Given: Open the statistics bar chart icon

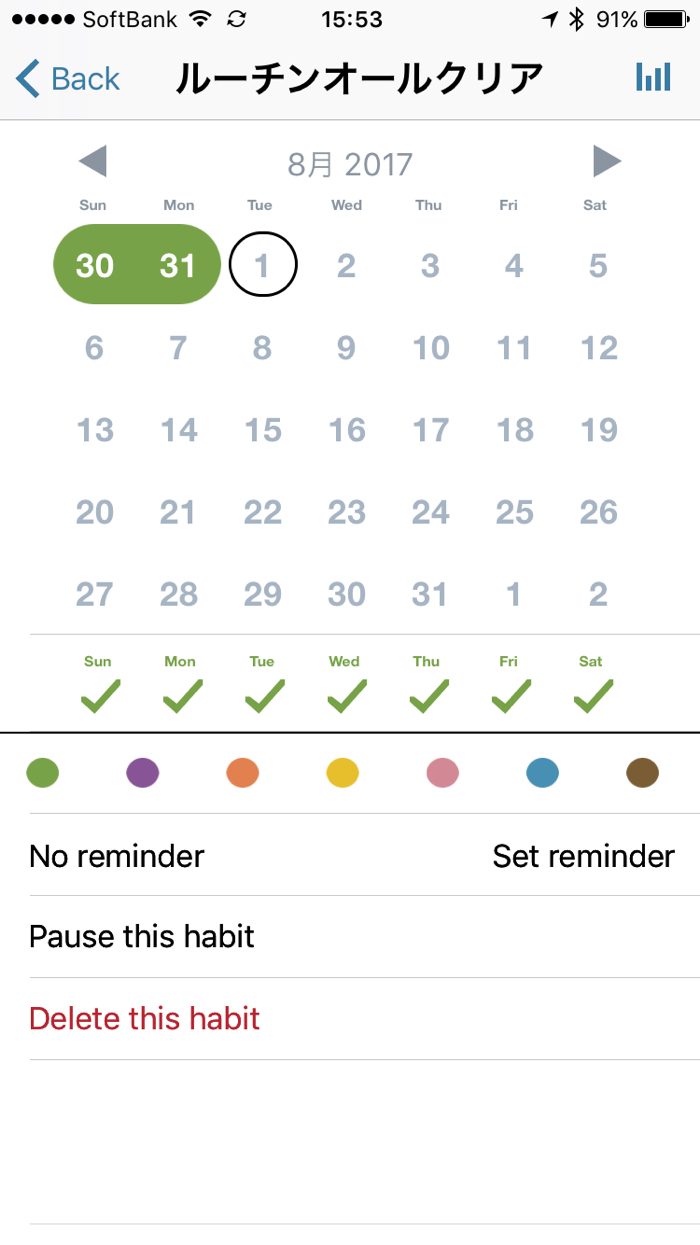Looking at the screenshot, I should click(653, 77).
